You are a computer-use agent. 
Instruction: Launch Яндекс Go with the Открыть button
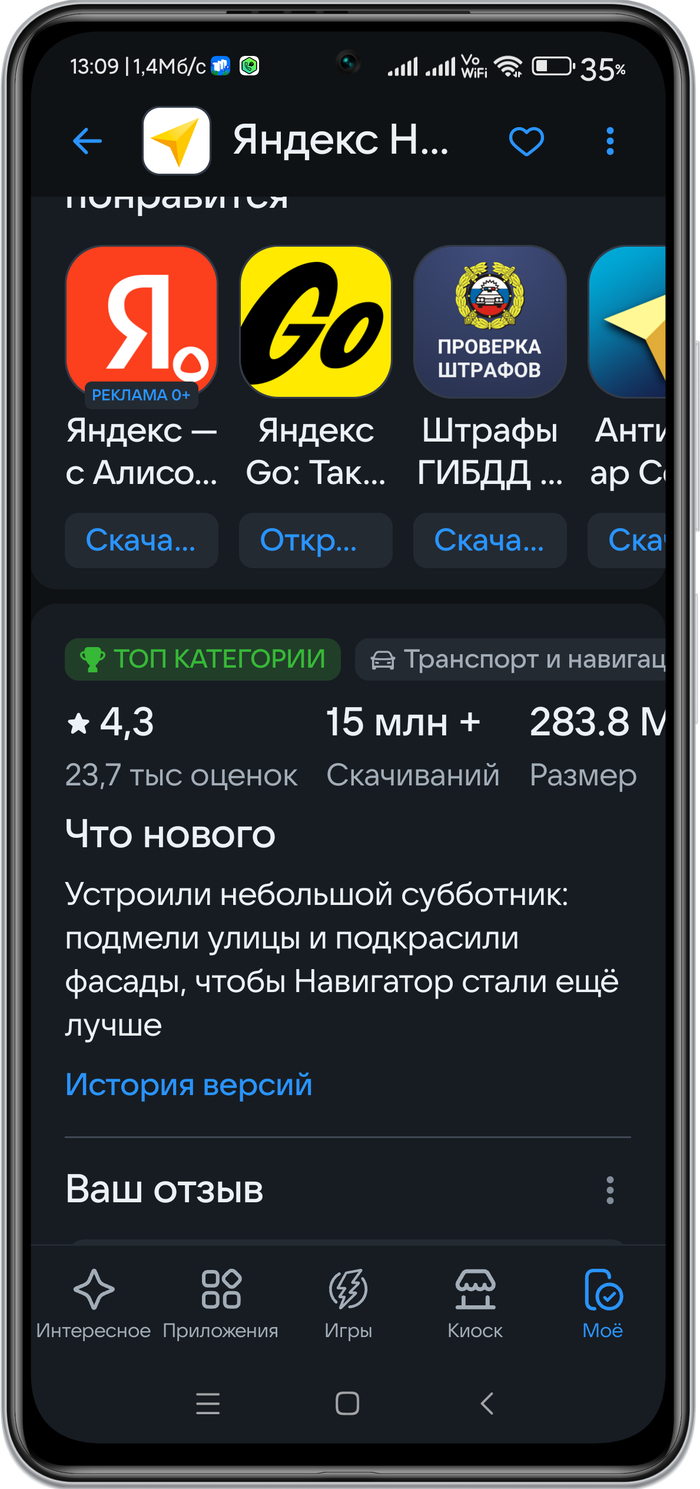coord(315,540)
